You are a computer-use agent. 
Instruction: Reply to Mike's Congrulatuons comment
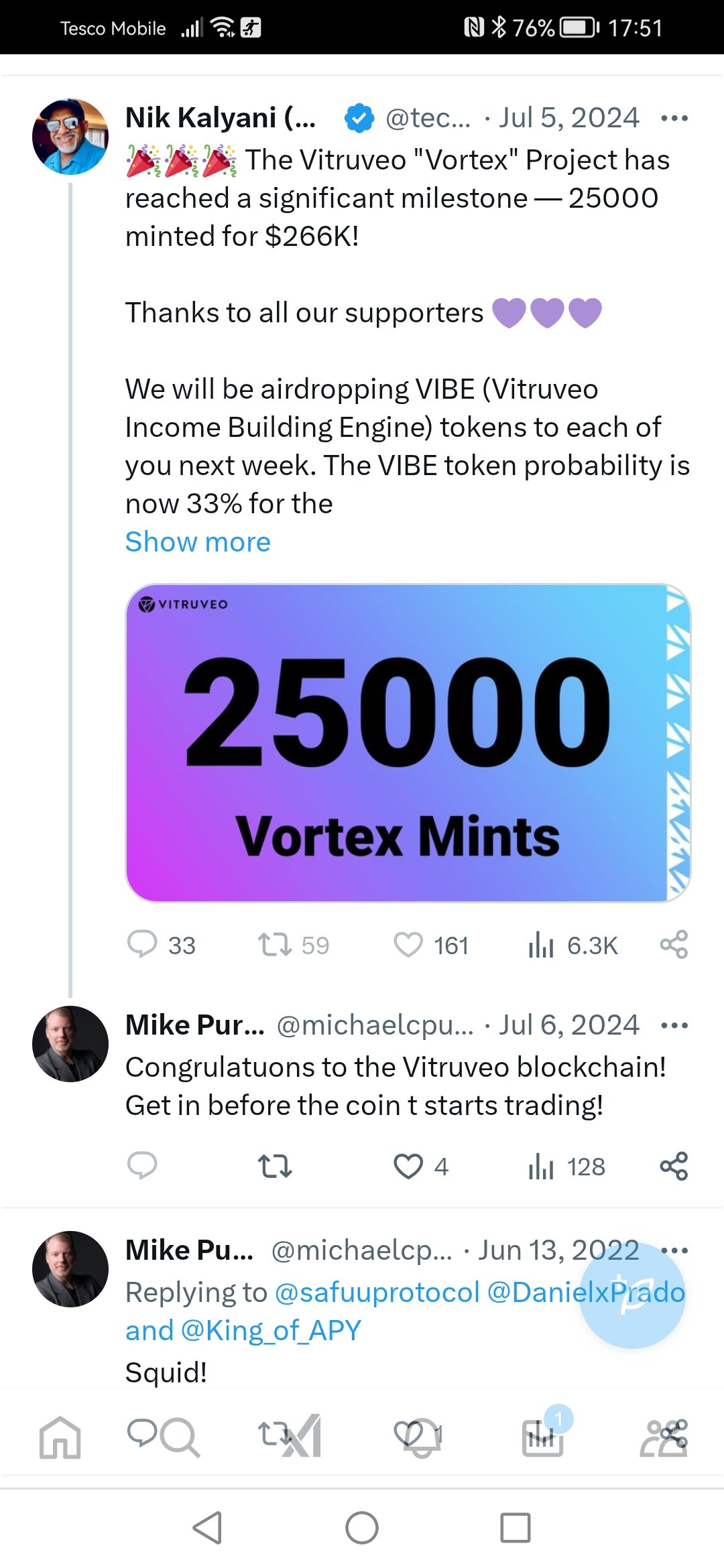(x=142, y=1166)
